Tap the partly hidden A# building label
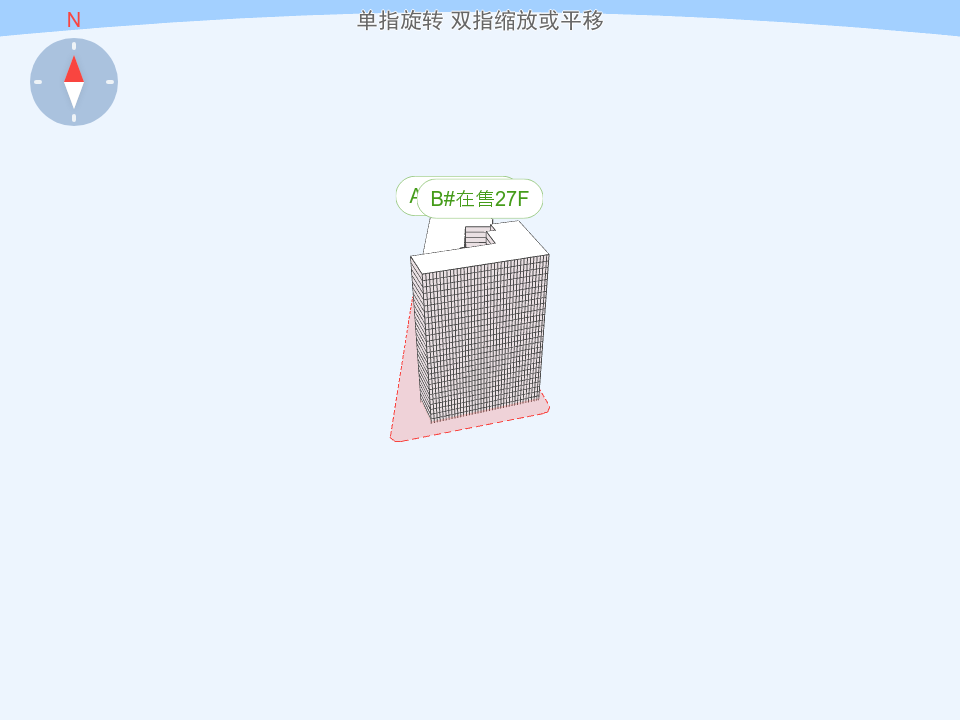 point(407,195)
